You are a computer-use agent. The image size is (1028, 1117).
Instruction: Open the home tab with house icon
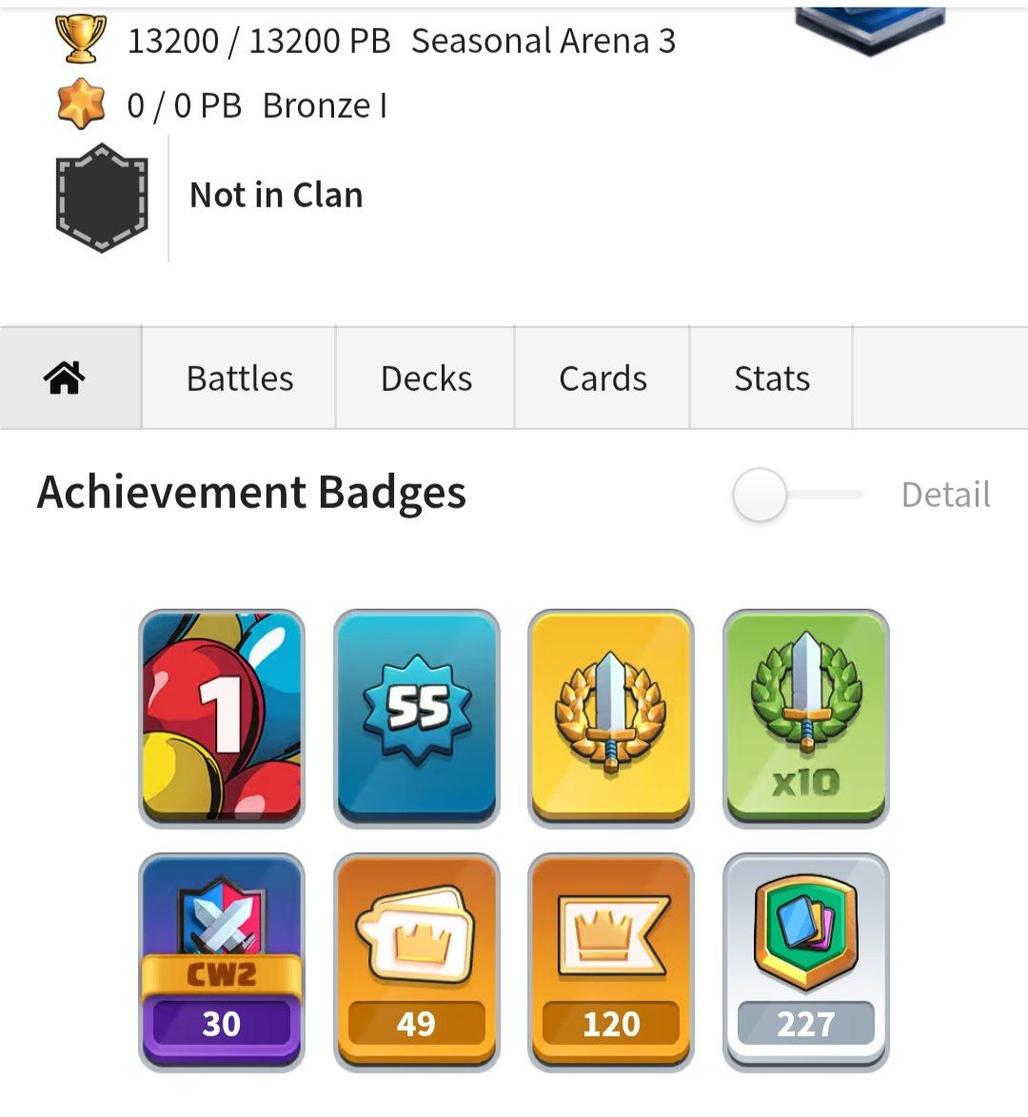click(64, 378)
